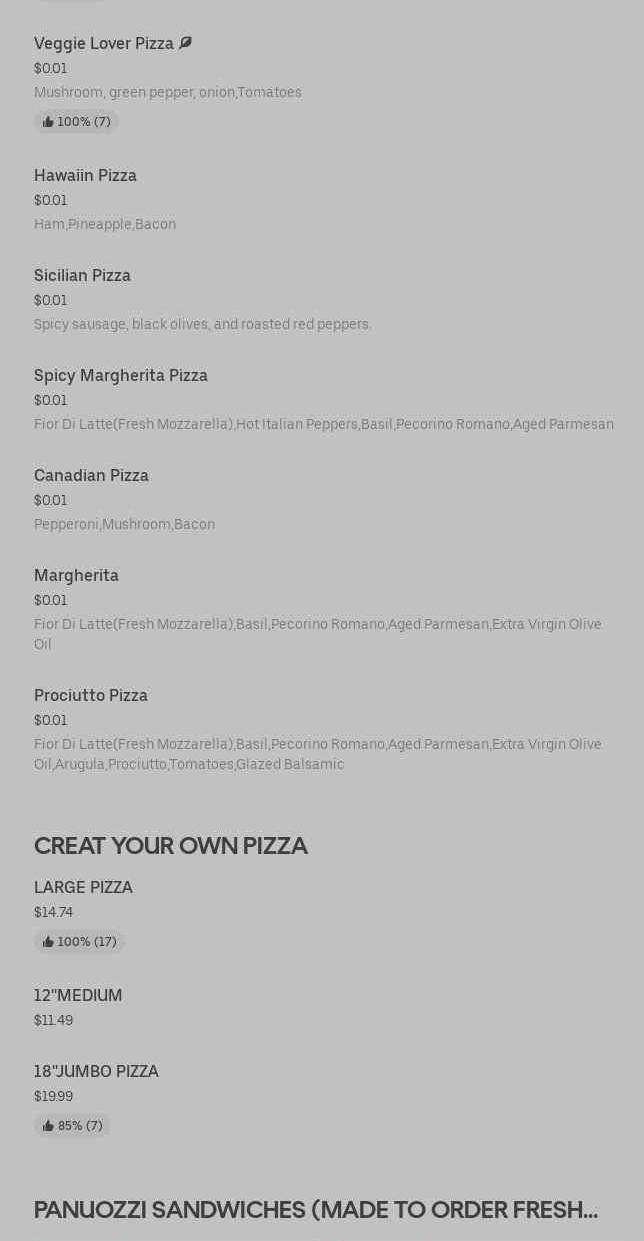
Task: Open the 18"JUMBO PIZZA item
Action: [x=322, y=1100]
